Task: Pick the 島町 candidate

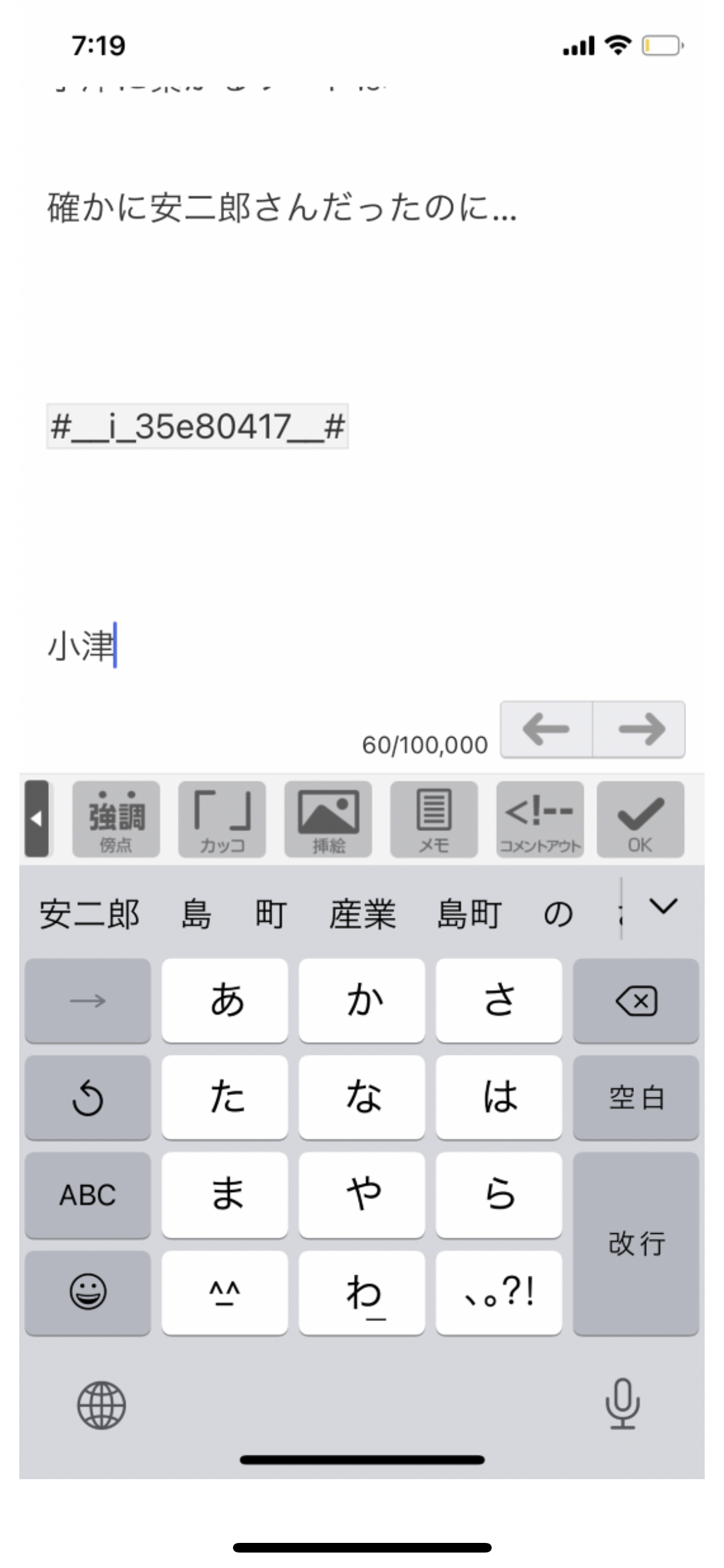Action: [469, 914]
